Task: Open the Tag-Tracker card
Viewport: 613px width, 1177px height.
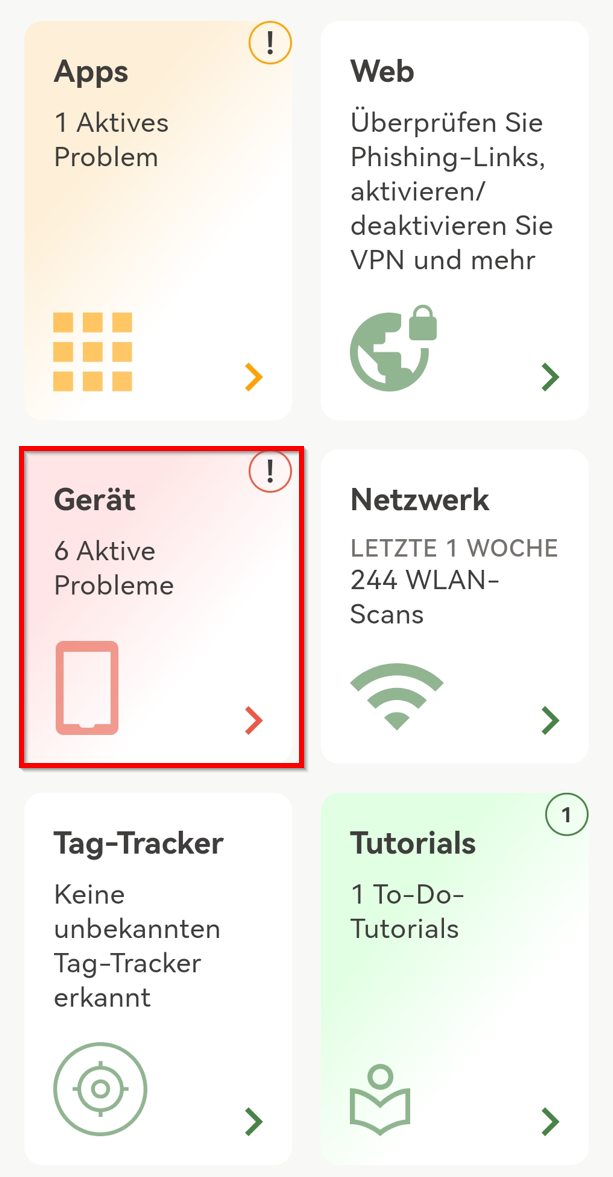Action: 158,978
